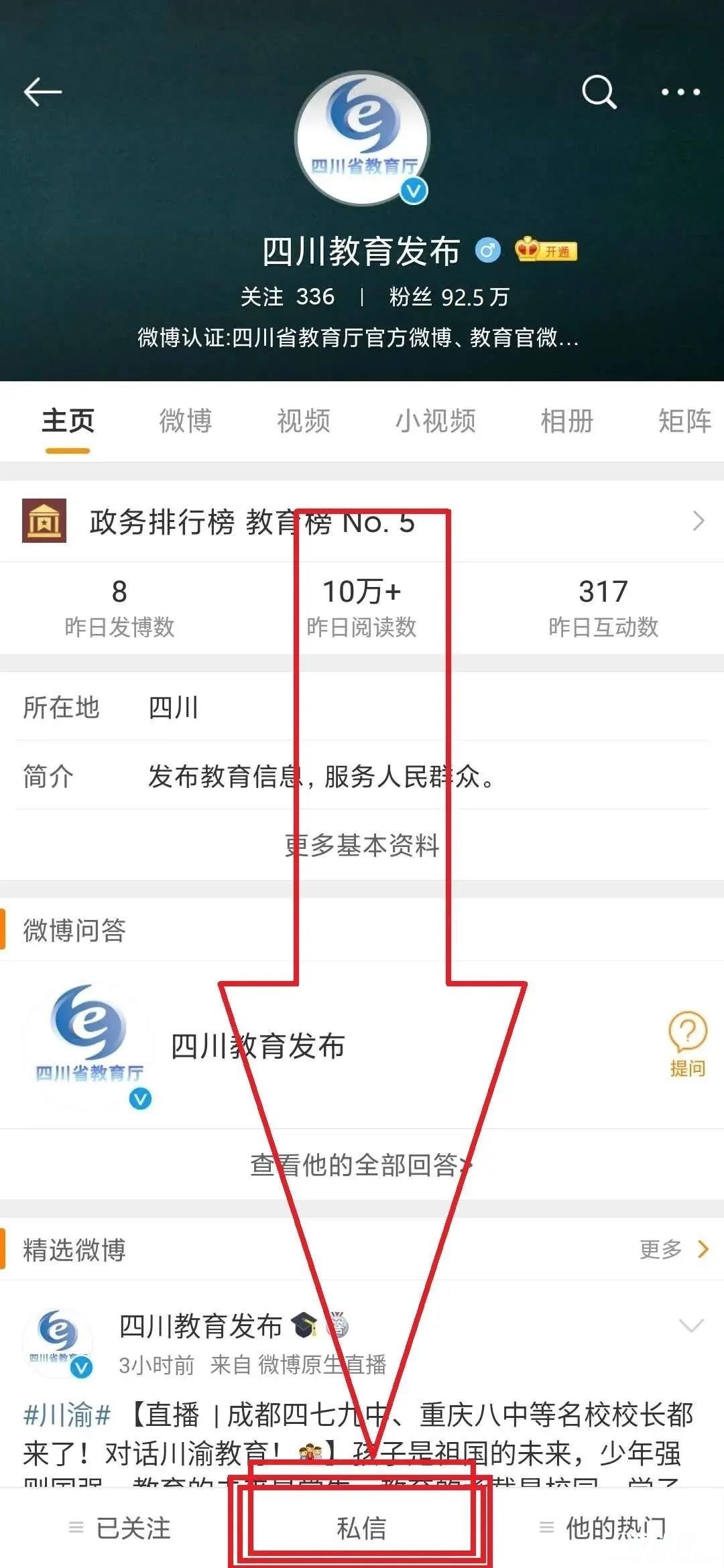This screenshot has height=1568, width=724.
Task: Send a private message via 私信
Action: click(362, 1528)
